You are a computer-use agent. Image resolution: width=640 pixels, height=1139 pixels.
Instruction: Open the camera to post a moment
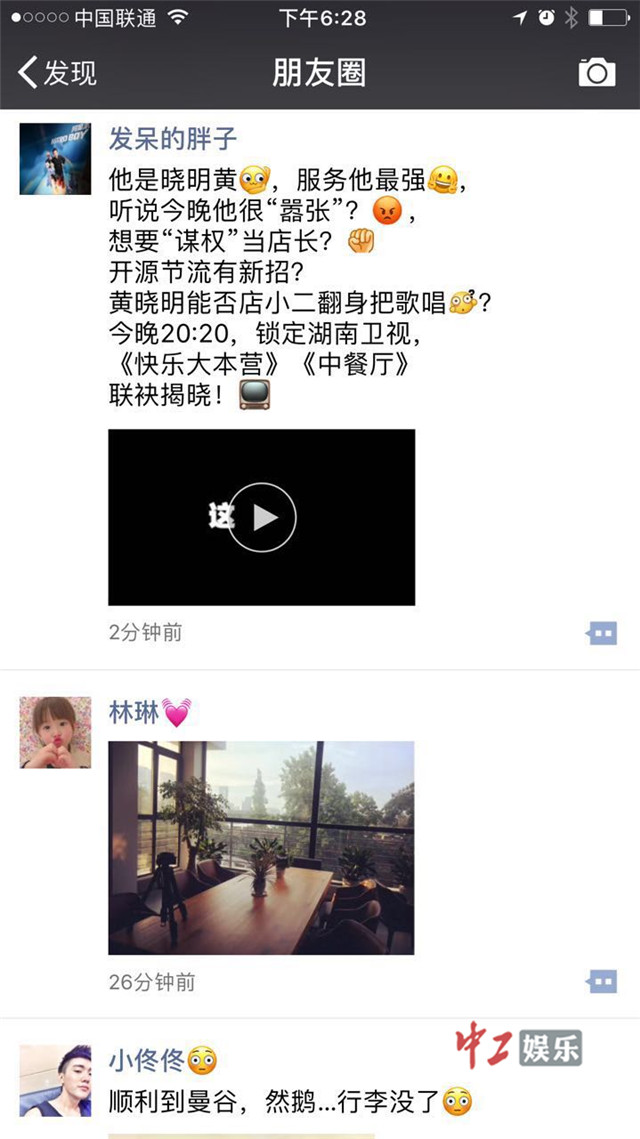597,73
